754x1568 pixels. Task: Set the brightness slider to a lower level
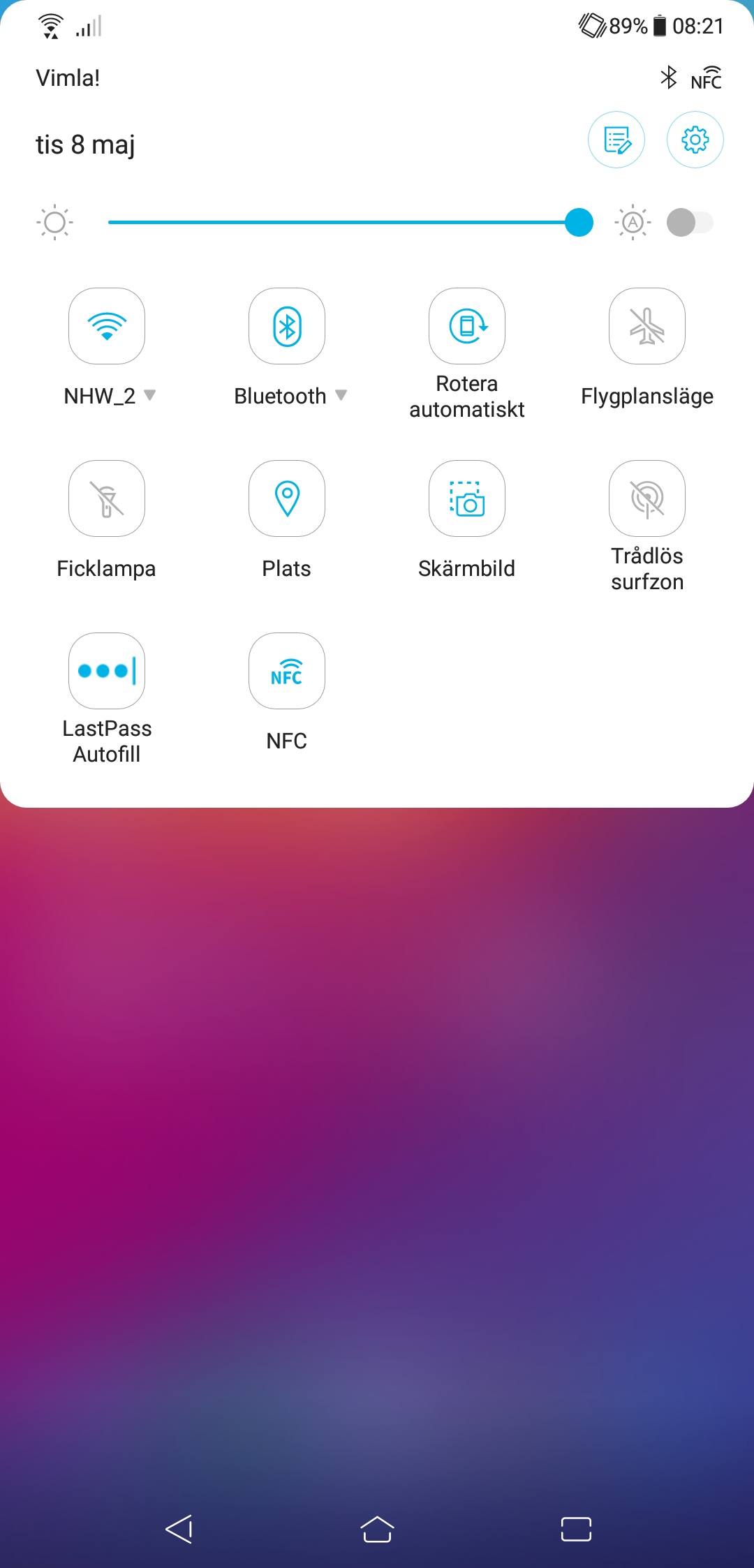(279, 223)
